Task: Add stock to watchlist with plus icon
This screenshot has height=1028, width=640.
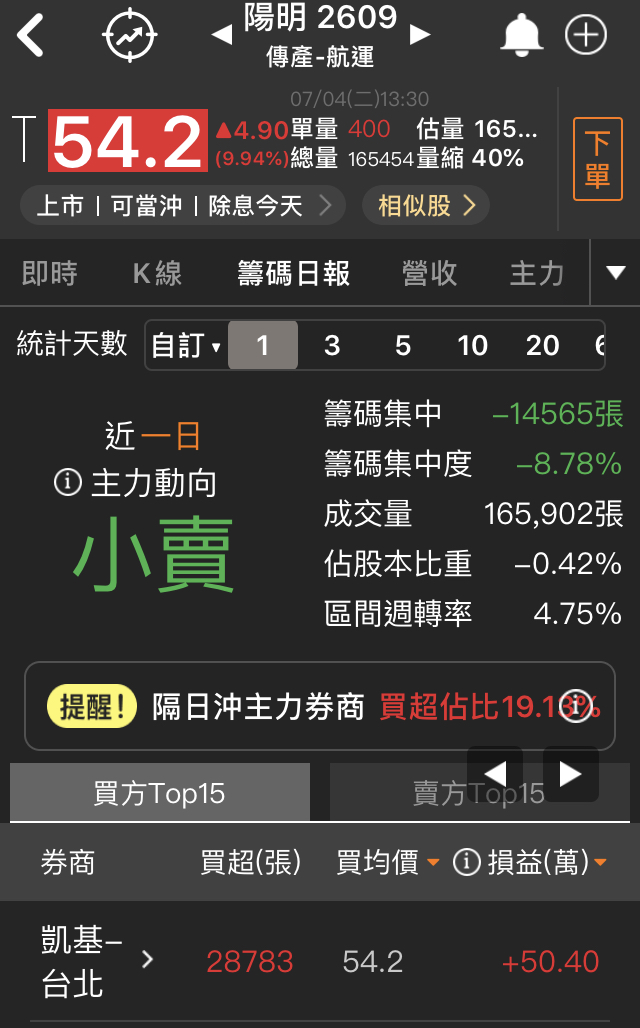Action: pos(586,36)
